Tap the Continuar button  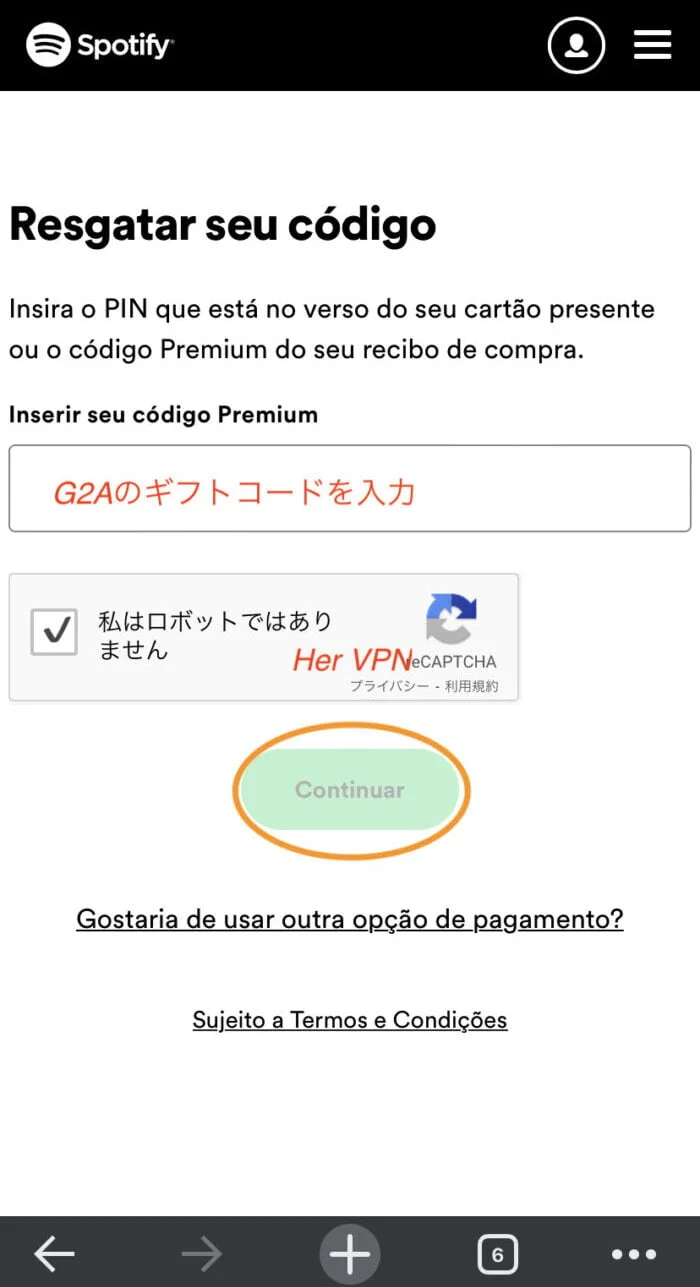(350, 790)
